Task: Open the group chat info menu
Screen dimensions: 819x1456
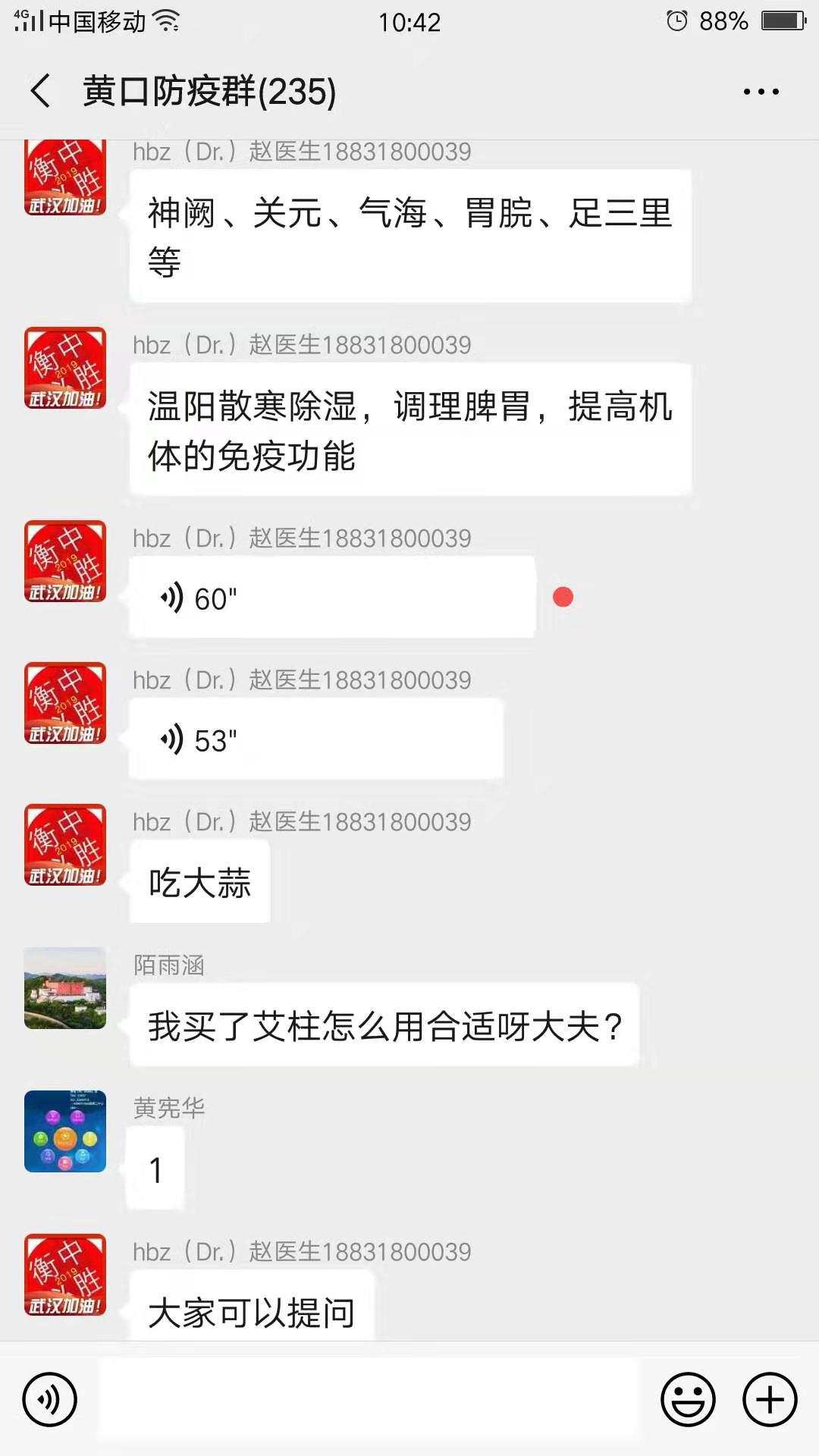Action: click(761, 92)
